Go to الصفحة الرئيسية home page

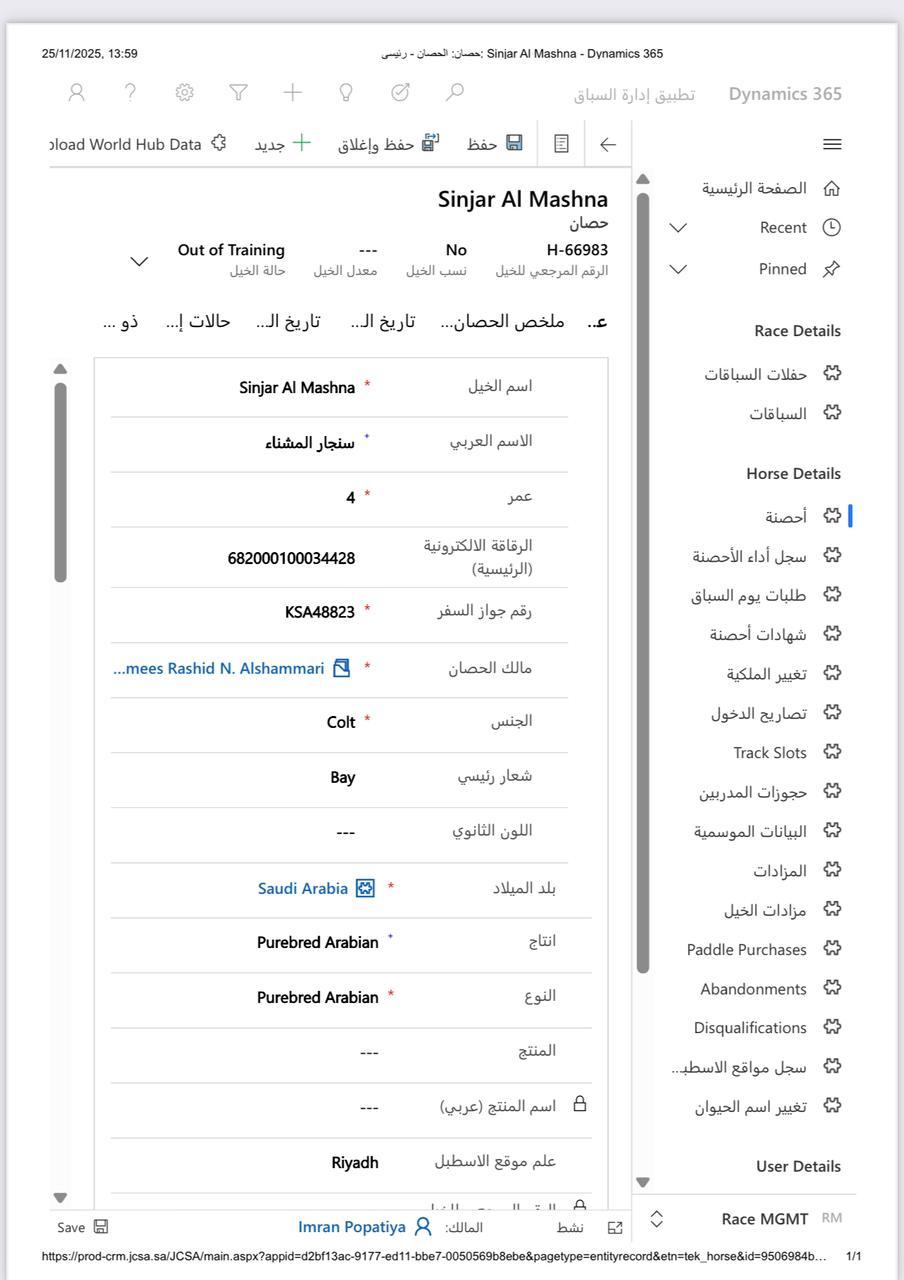click(x=770, y=188)
